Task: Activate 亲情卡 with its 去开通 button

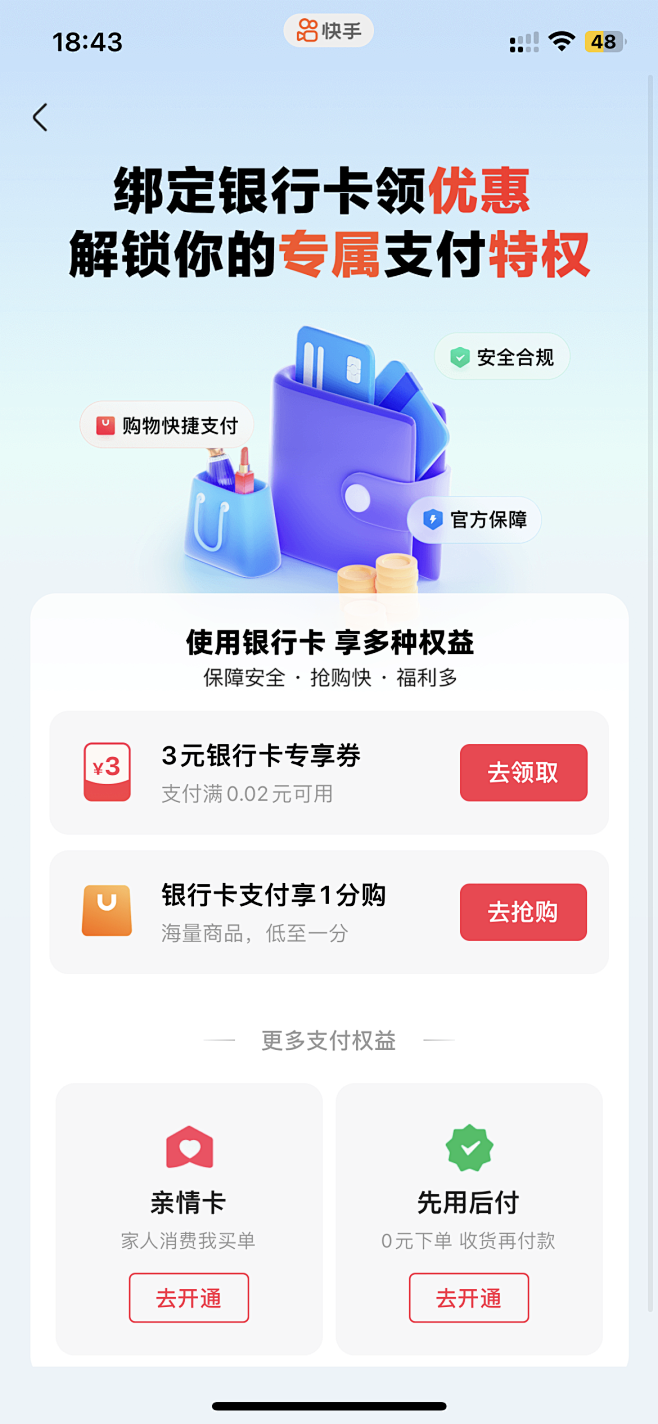Action: click(x=189, y=1298)
